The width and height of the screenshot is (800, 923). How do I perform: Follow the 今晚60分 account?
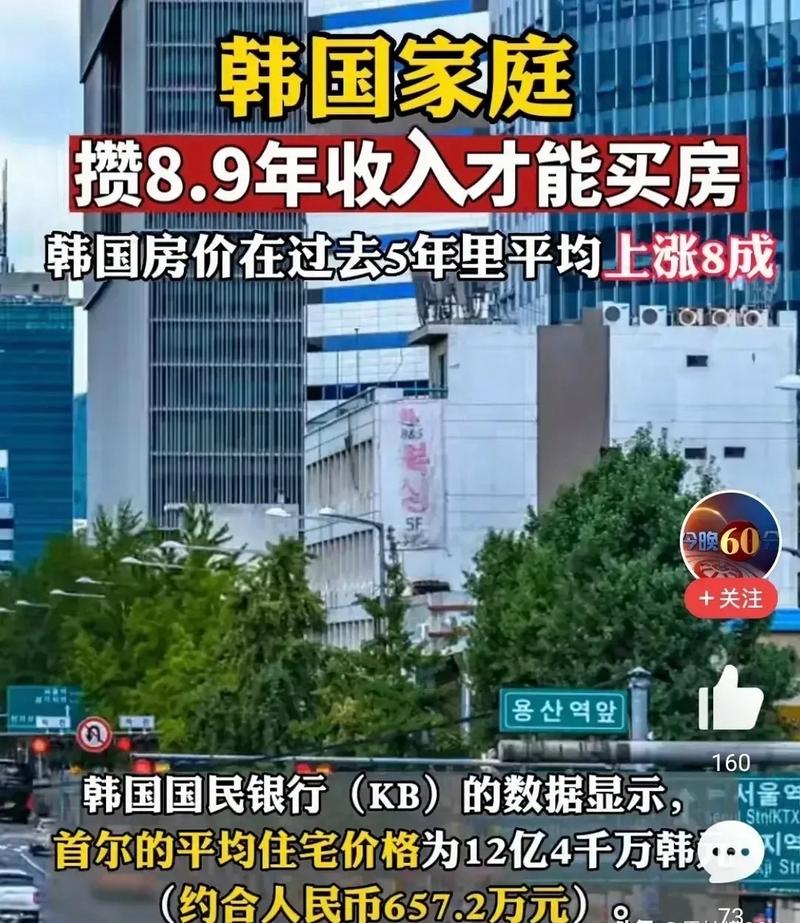(x=731, y=598)
